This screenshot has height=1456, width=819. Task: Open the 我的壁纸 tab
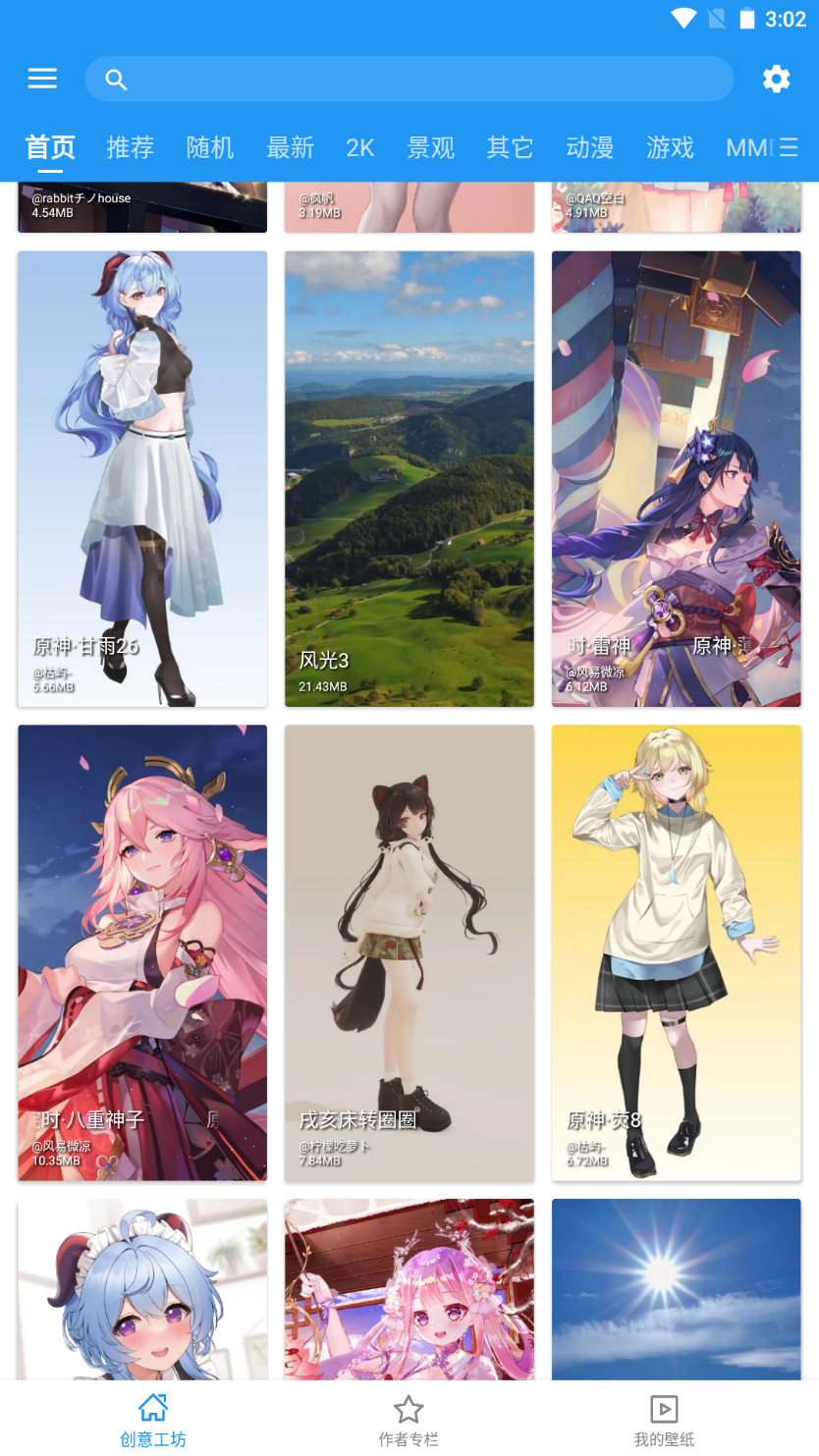pyautogui.click(x=664, y=1421)
